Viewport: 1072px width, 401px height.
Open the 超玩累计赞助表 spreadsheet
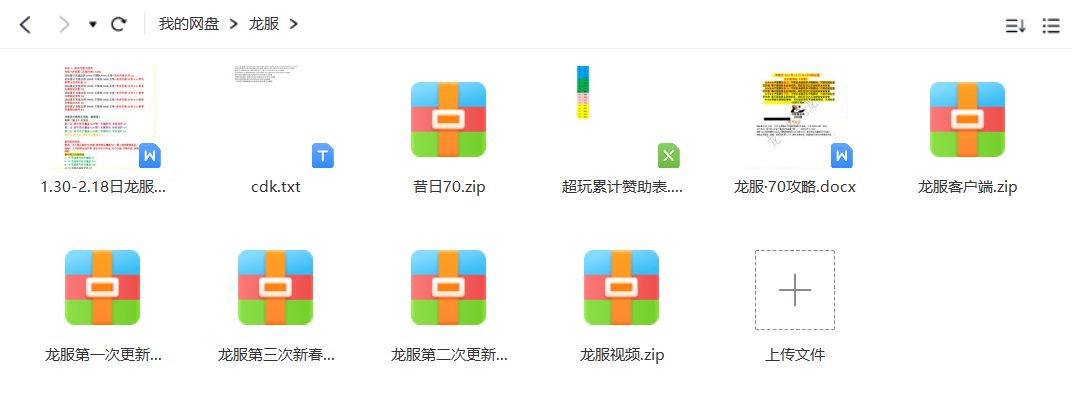click(x=622, y=120)
